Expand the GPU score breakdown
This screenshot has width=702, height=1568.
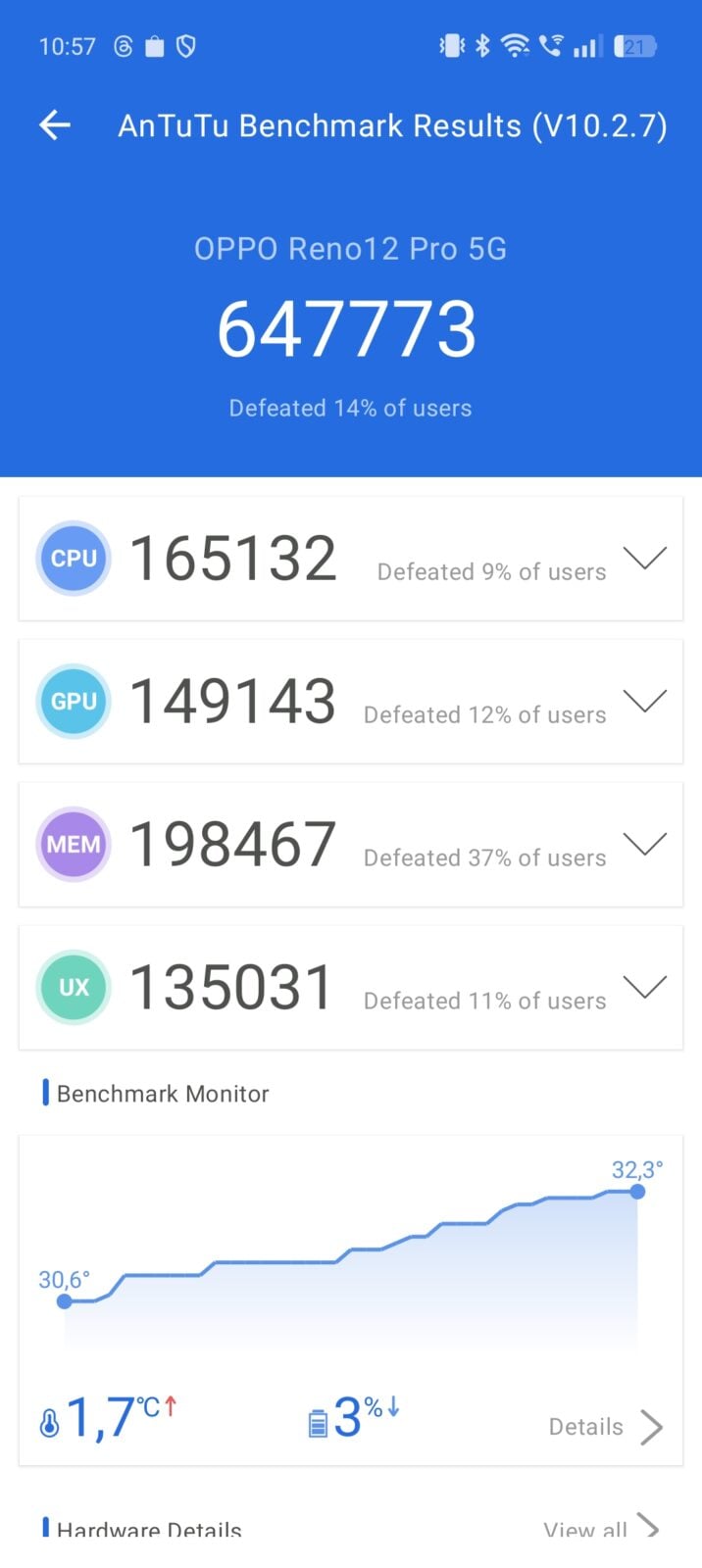click(644, 701)
